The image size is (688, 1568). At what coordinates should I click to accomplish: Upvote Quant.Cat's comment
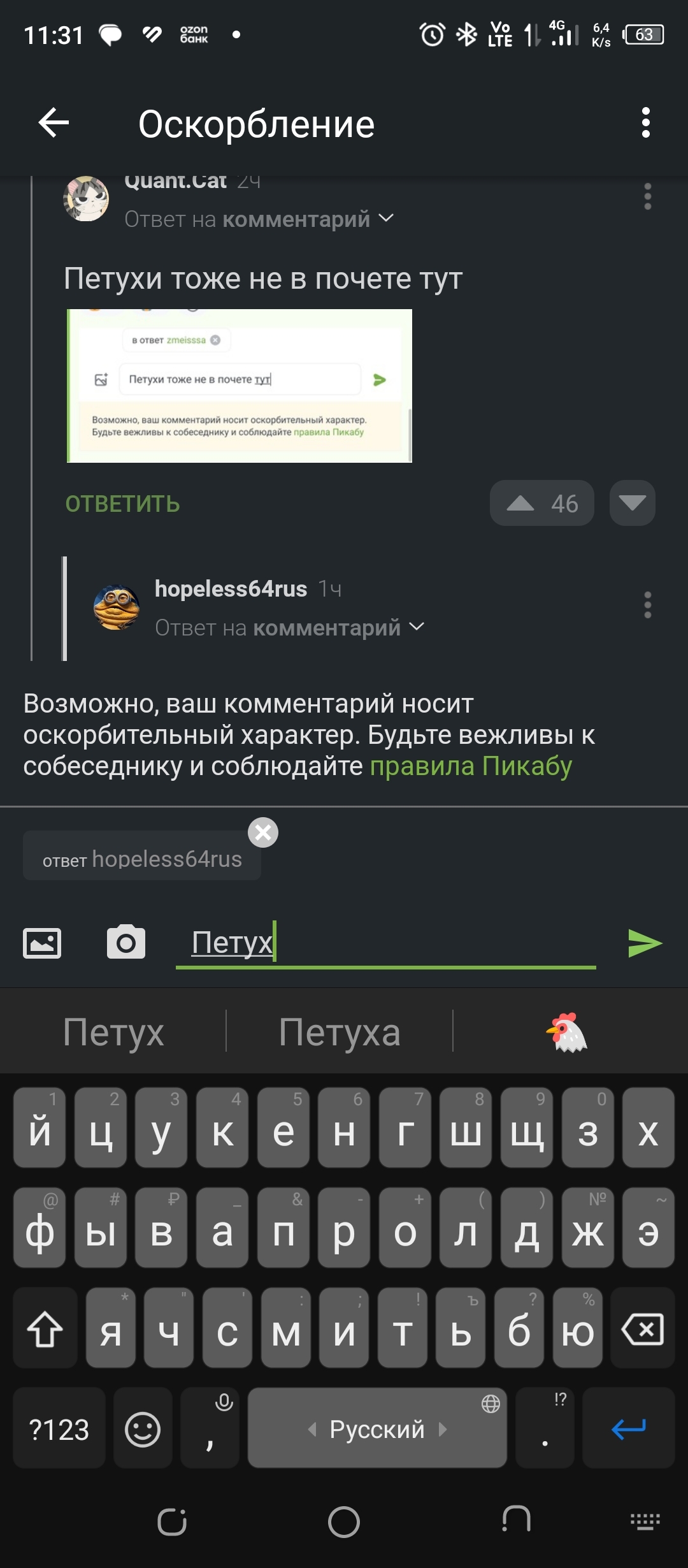(x=541, y=504)
